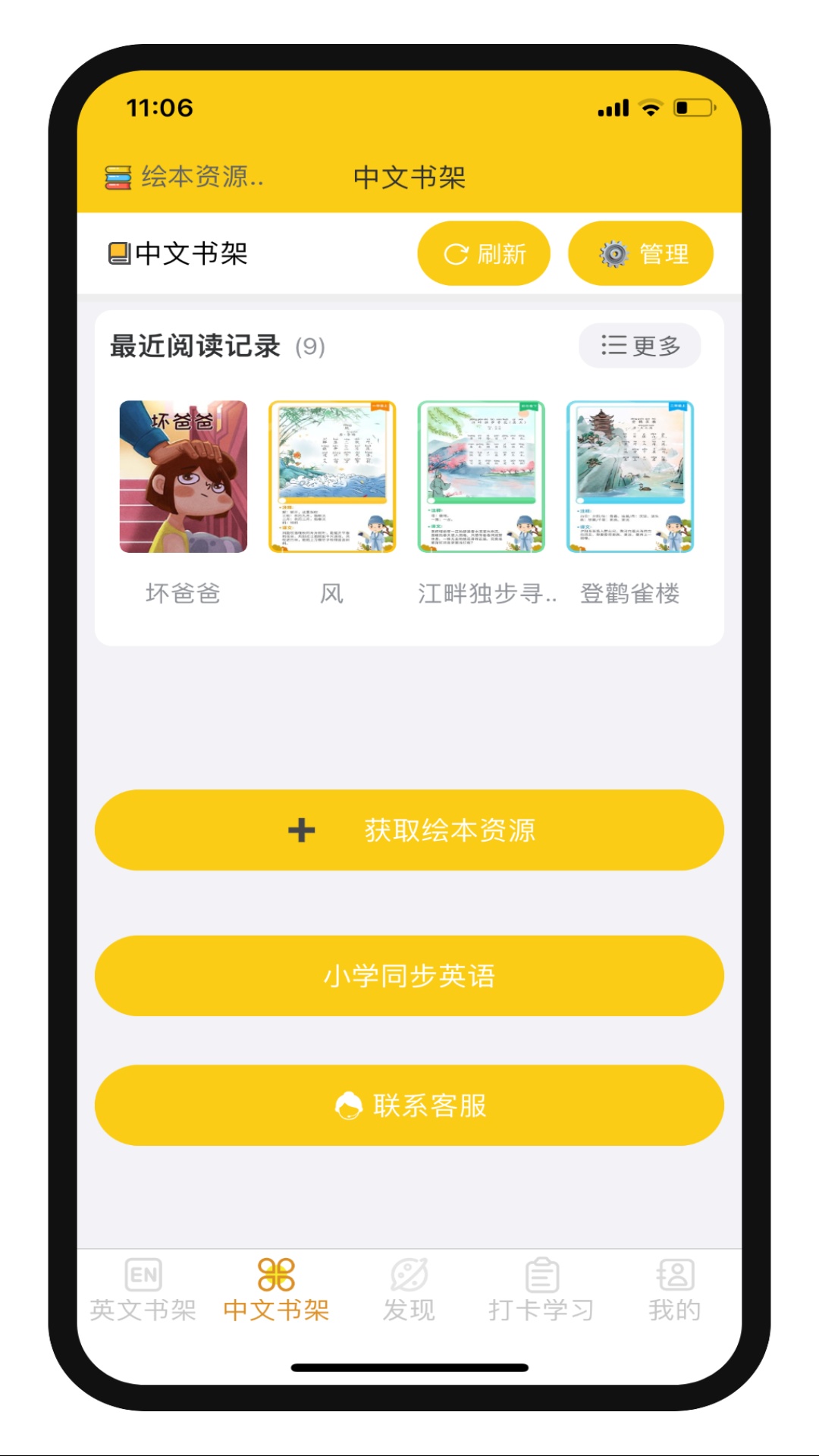Tap the 刷新 refresh button
The width and height of the screenshot is (819, 1456).
[x=484, y=254]
